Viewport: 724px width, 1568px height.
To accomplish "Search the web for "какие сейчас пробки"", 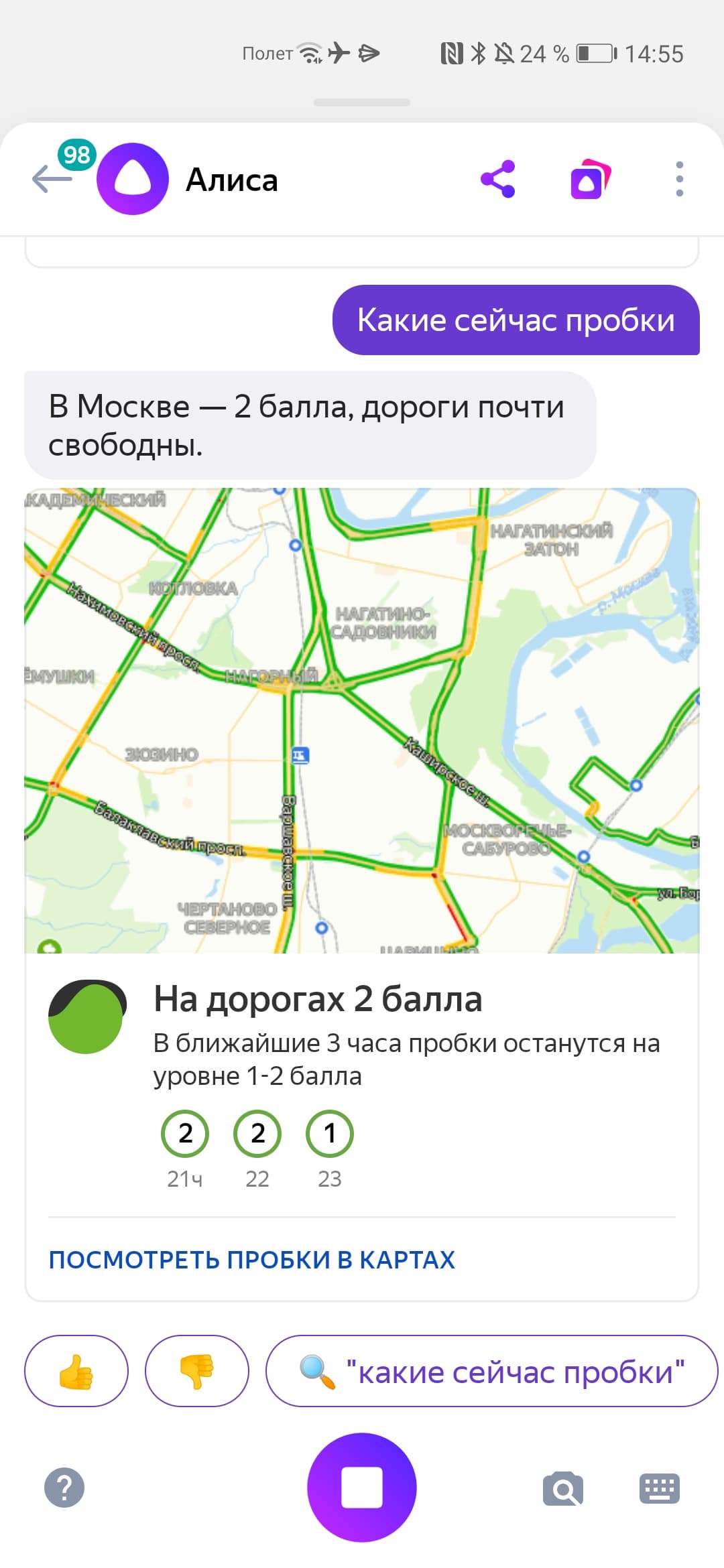I will 492,1371.
